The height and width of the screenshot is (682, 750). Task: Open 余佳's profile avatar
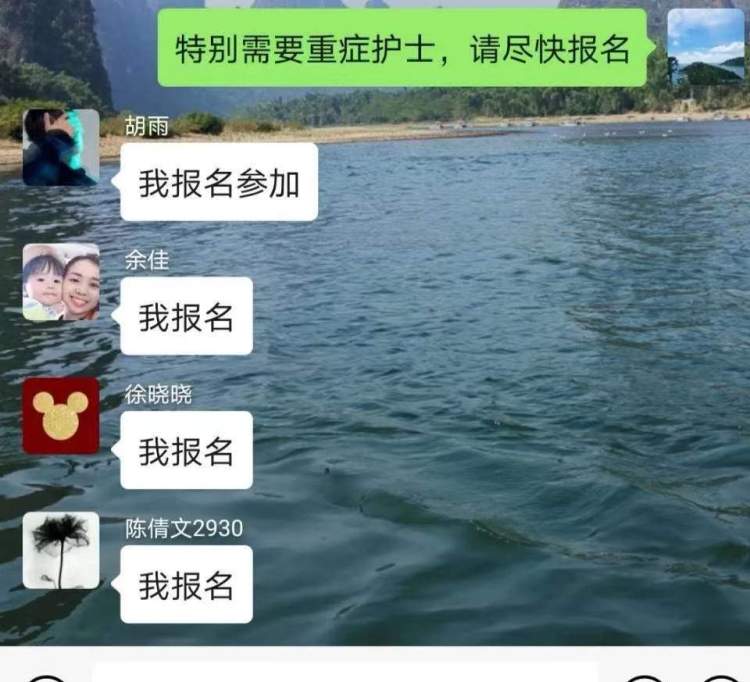61,281
